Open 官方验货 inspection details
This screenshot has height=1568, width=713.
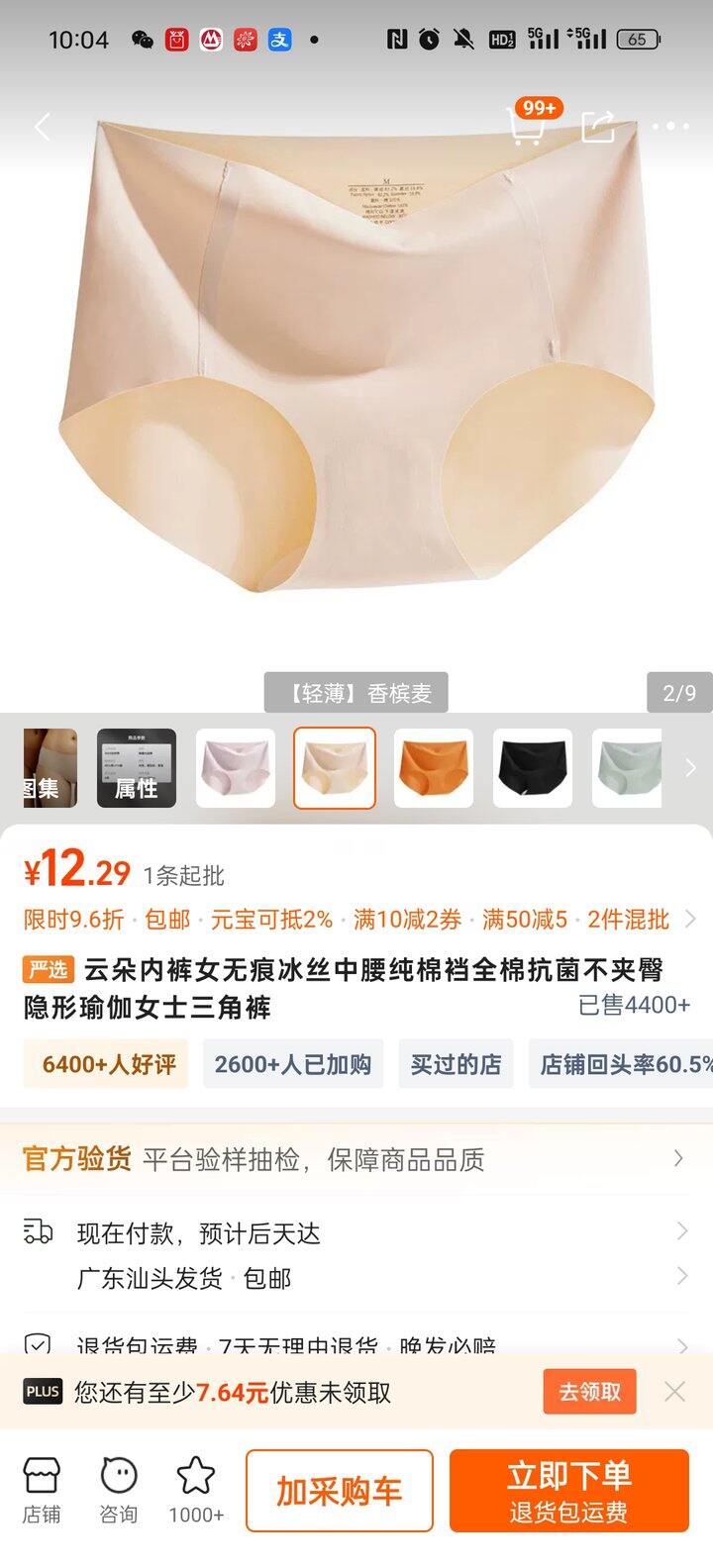click(356, 1159)
